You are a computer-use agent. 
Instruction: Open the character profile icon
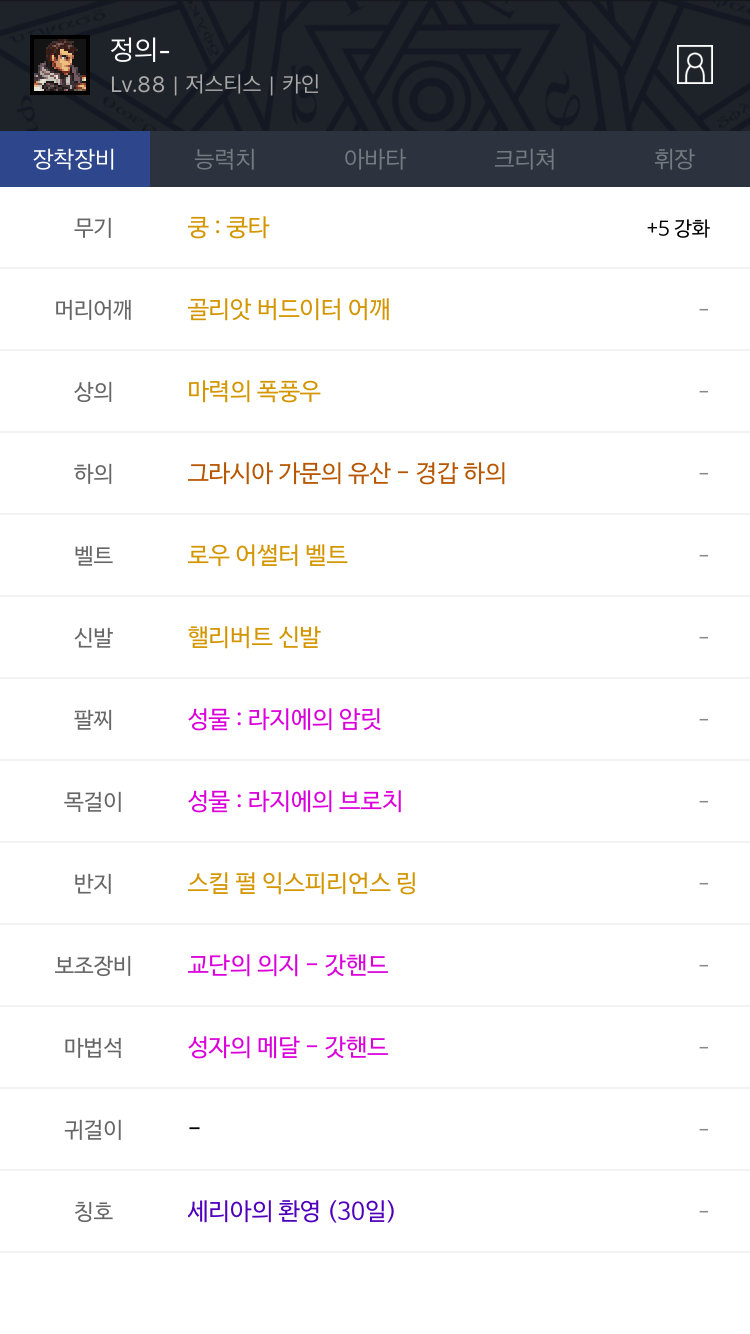pos(694,65)
